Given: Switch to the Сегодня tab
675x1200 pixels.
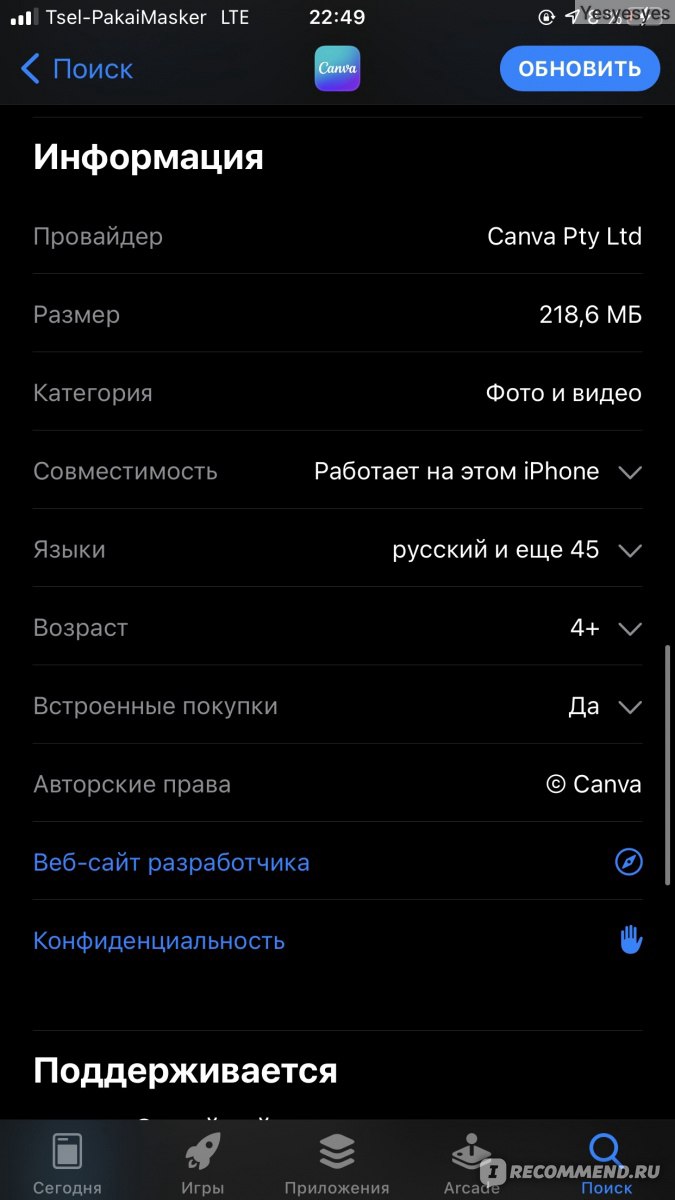Looking at the screenshot, I should (67, 1163).
